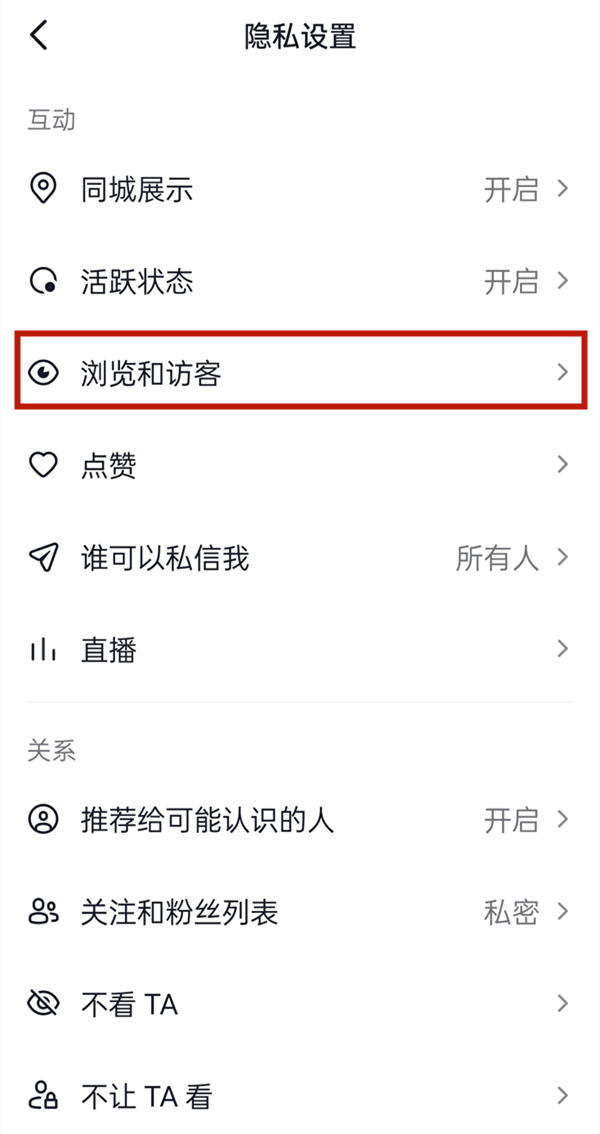Image resolution: width=600 pixels, height=1134 pixels.
Task: Open 关注和粉丝列表 setting
Action: [300, 912]
